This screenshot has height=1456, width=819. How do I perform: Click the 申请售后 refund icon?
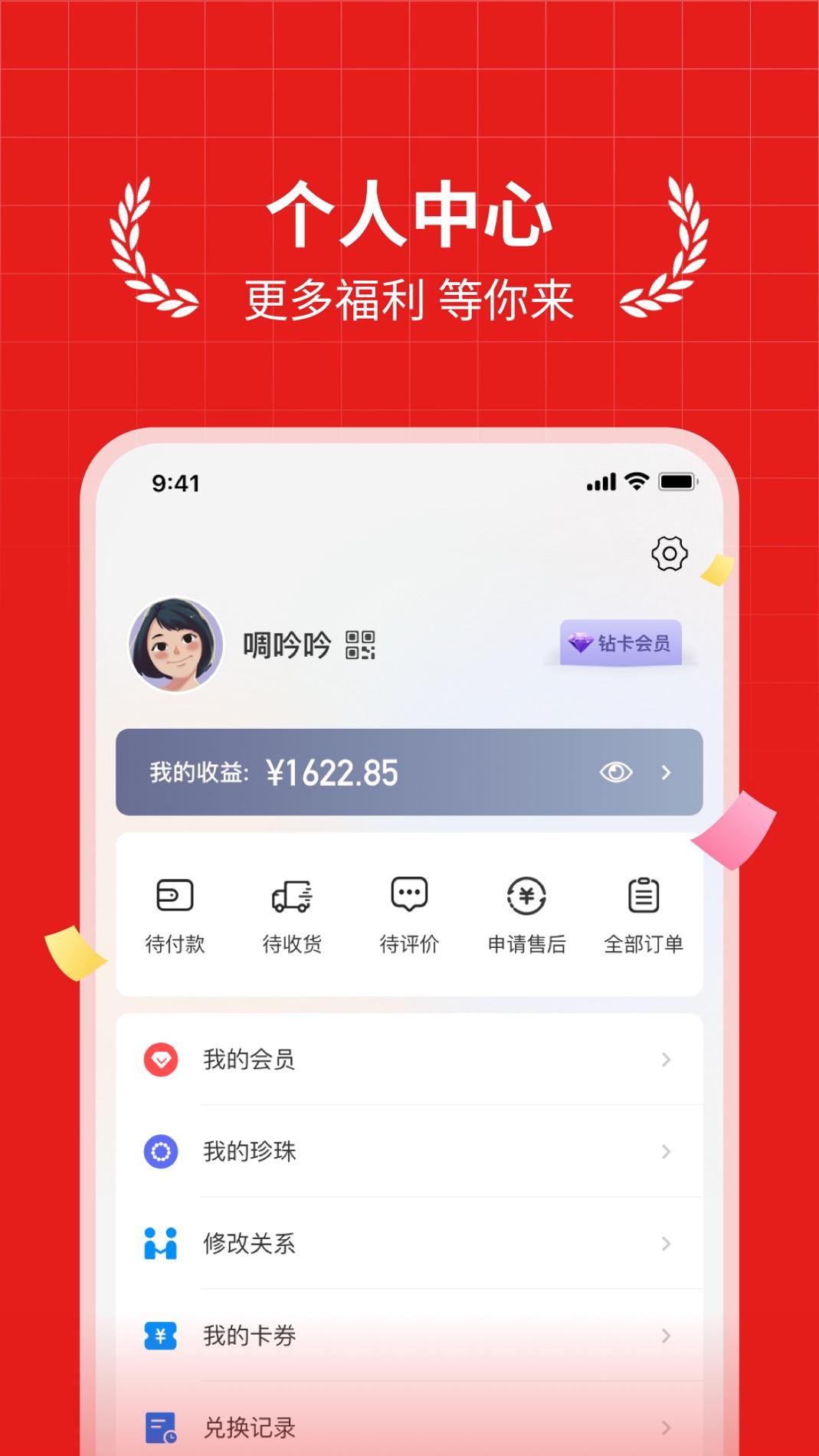point(525,897)
